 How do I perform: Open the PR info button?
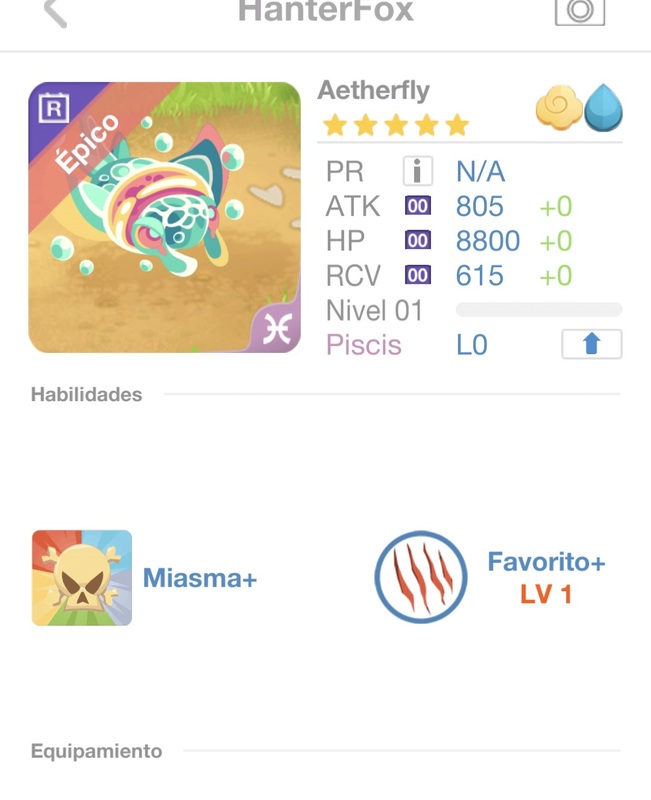tap(417, 170)
